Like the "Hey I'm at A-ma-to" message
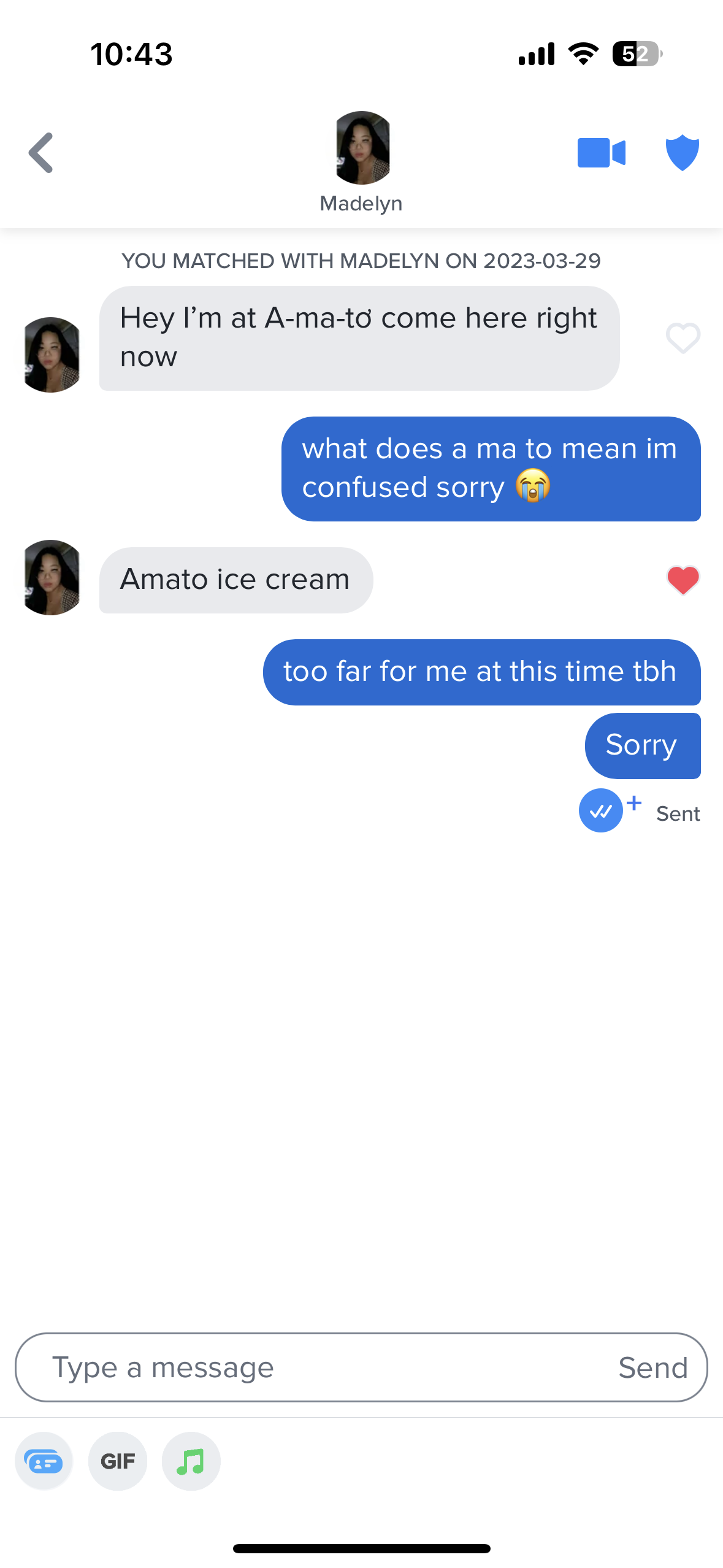The width and height of the screenshot is (723, 1568). point(683,338)
